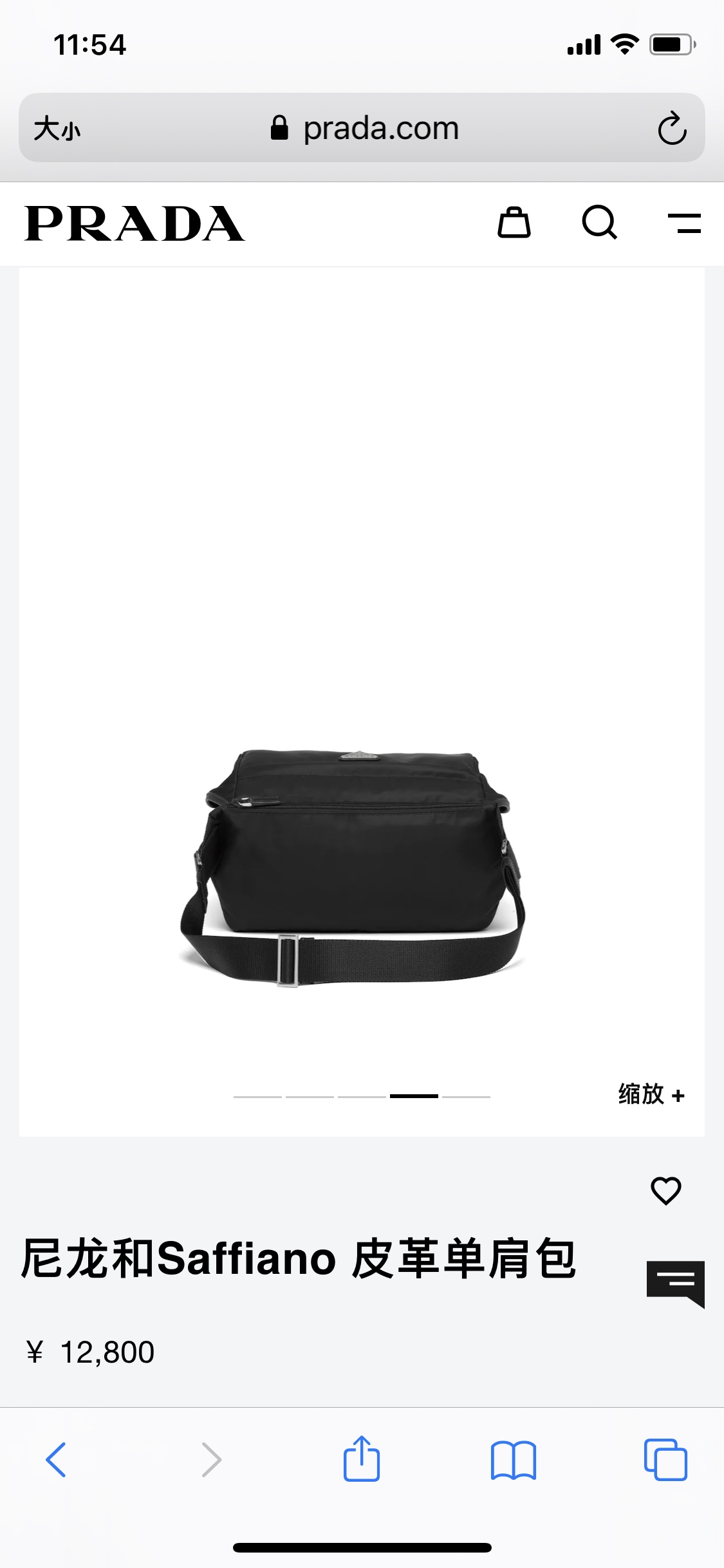The width and height of the screenshot is (724, 1568).
Task: Share this product page
Action: point(361,1459)
